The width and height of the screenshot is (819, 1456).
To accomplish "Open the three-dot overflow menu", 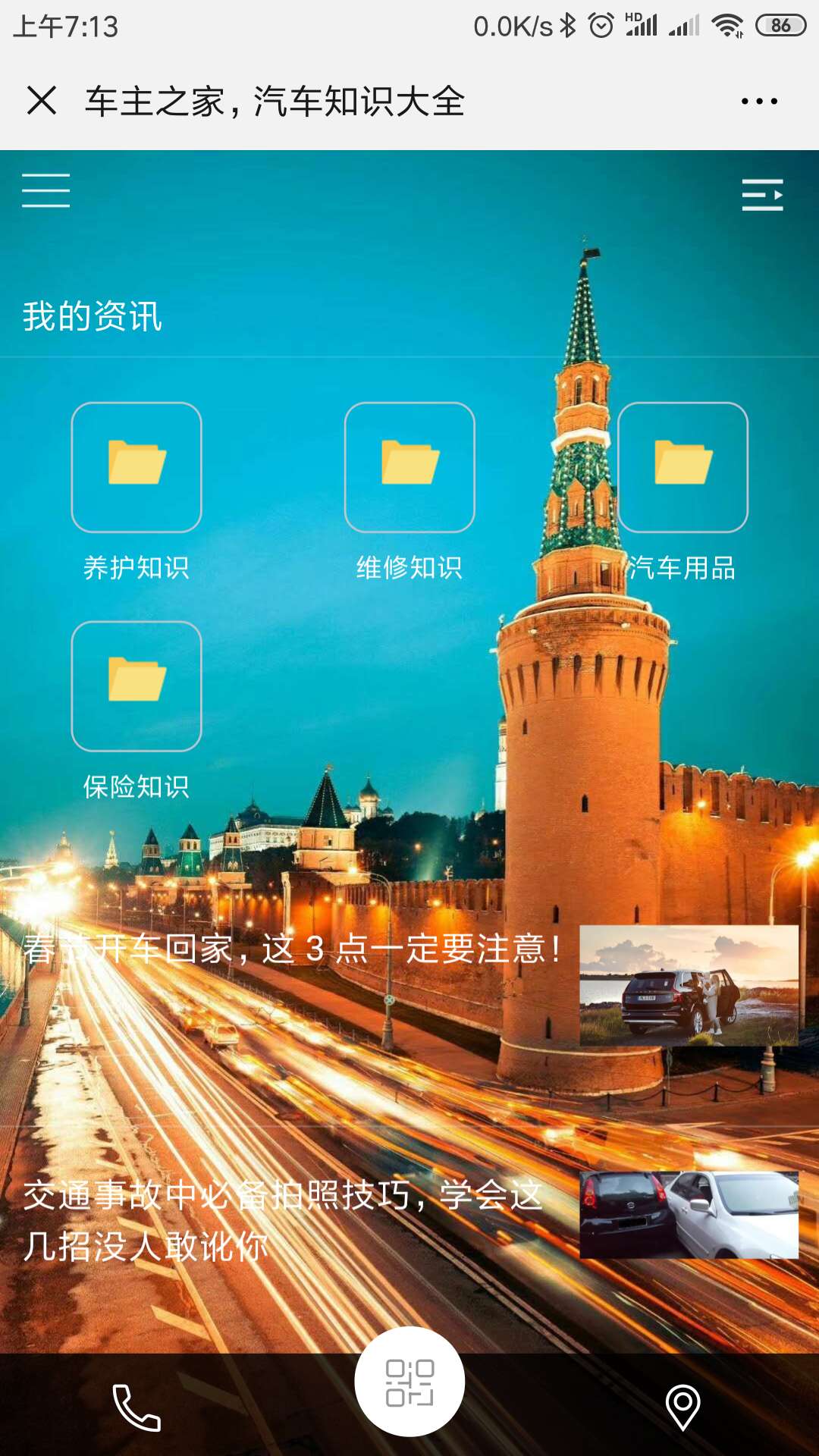I will tap(759, 101).
